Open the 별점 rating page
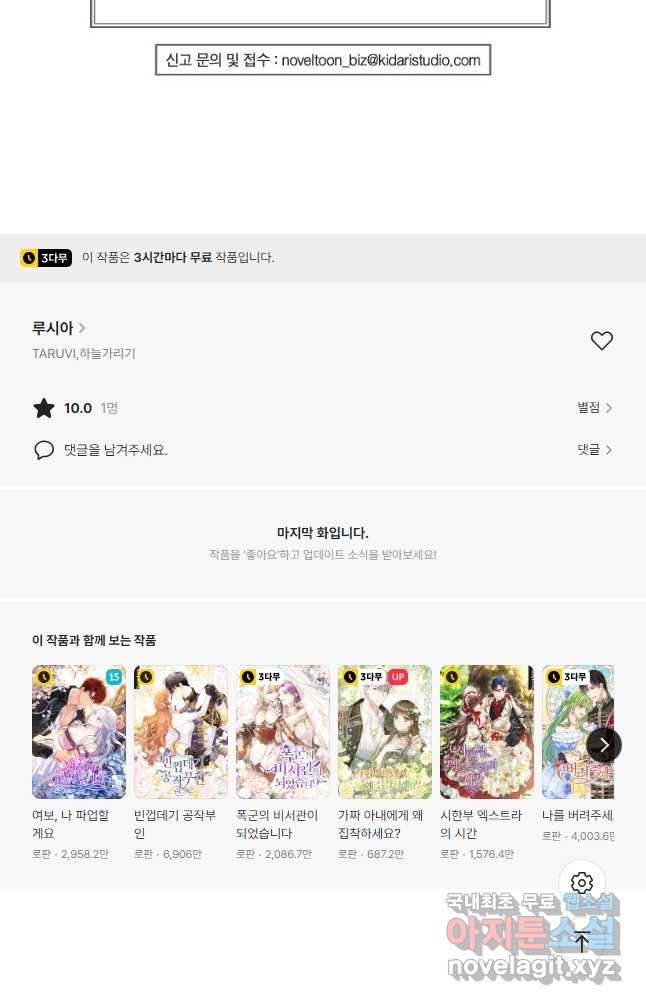The height and width of the screenshot is (1005, 646). pos(594,408)
